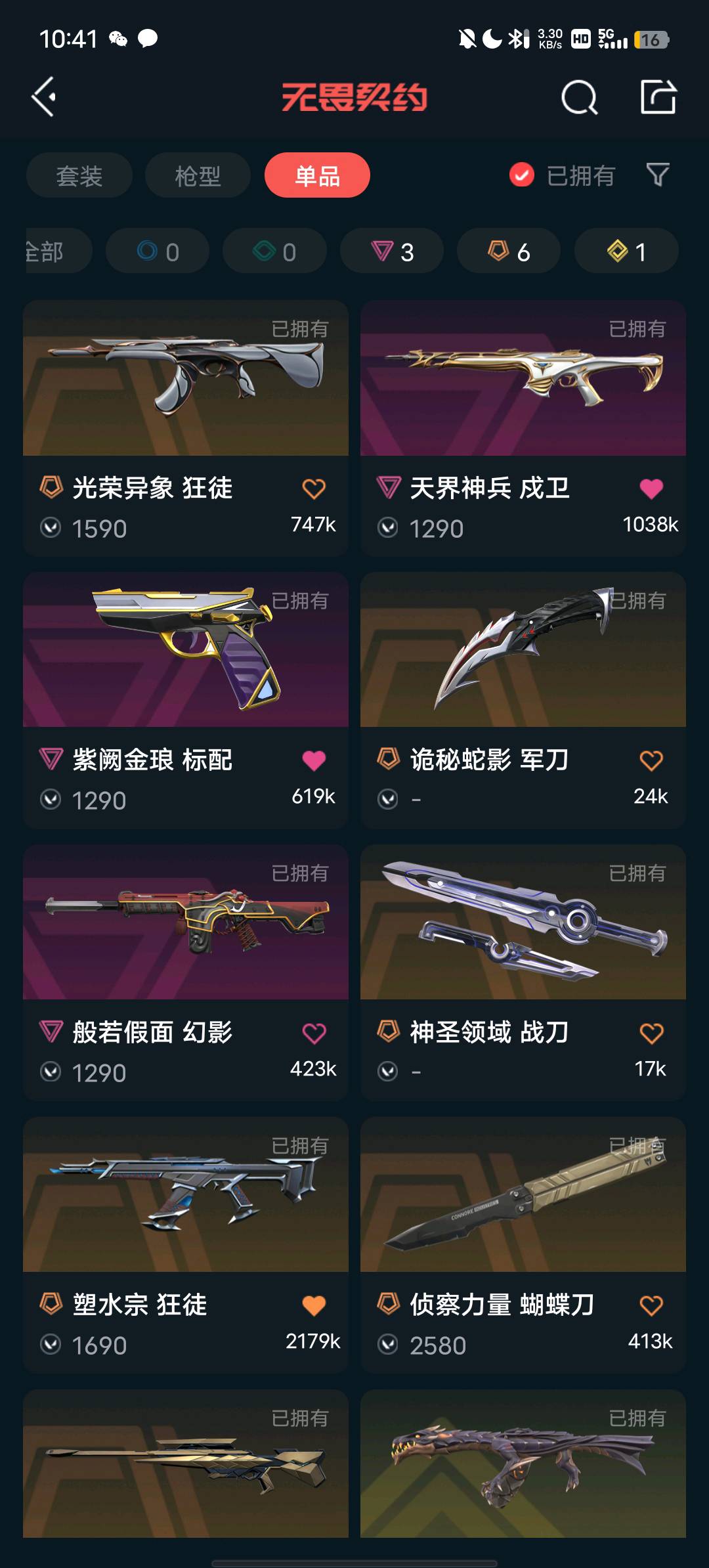
Task: Favorite the 诡秘蛇影 军刀 skin
Action: coord(651,760)
